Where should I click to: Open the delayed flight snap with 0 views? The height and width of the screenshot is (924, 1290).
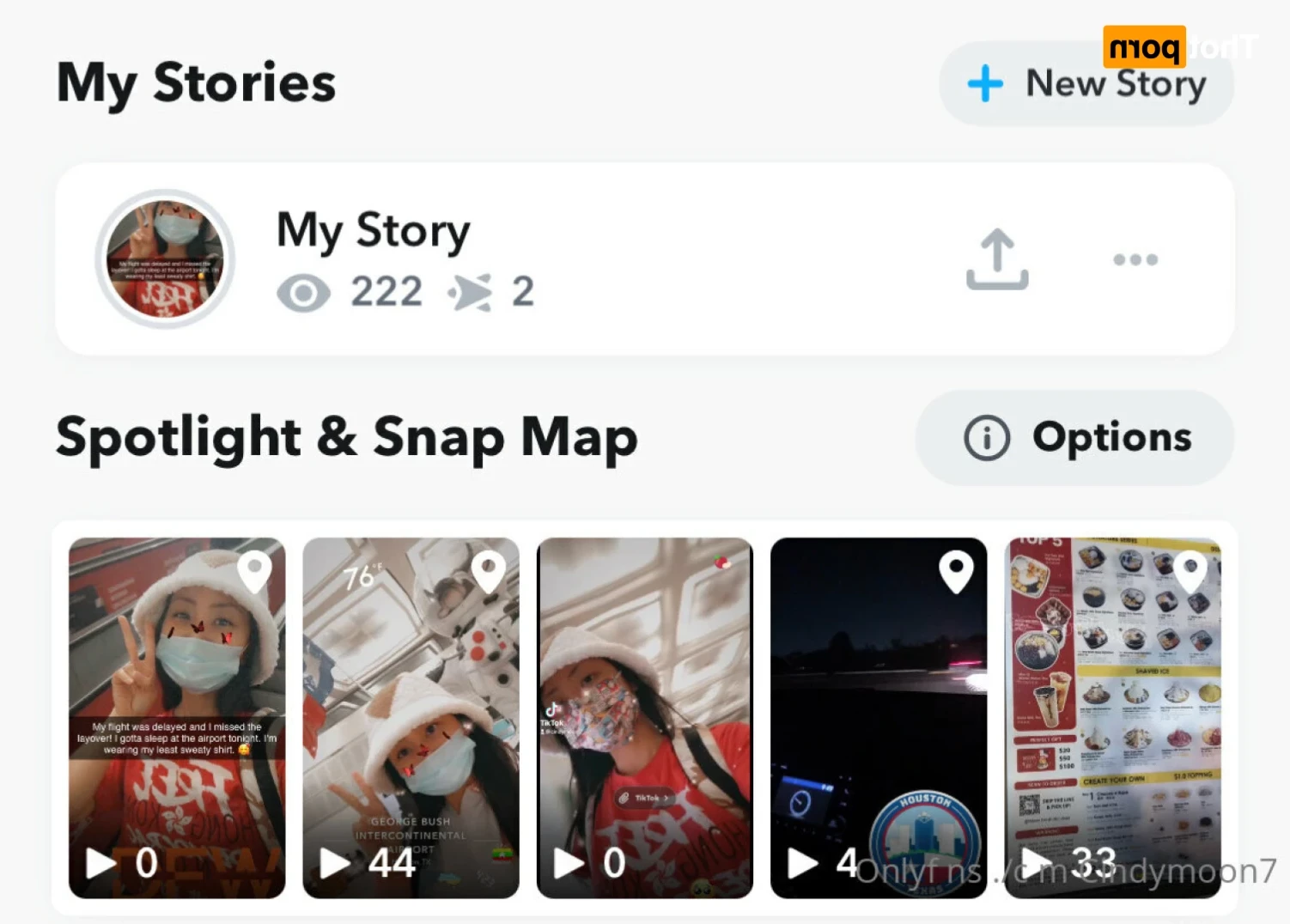point(177,718)
